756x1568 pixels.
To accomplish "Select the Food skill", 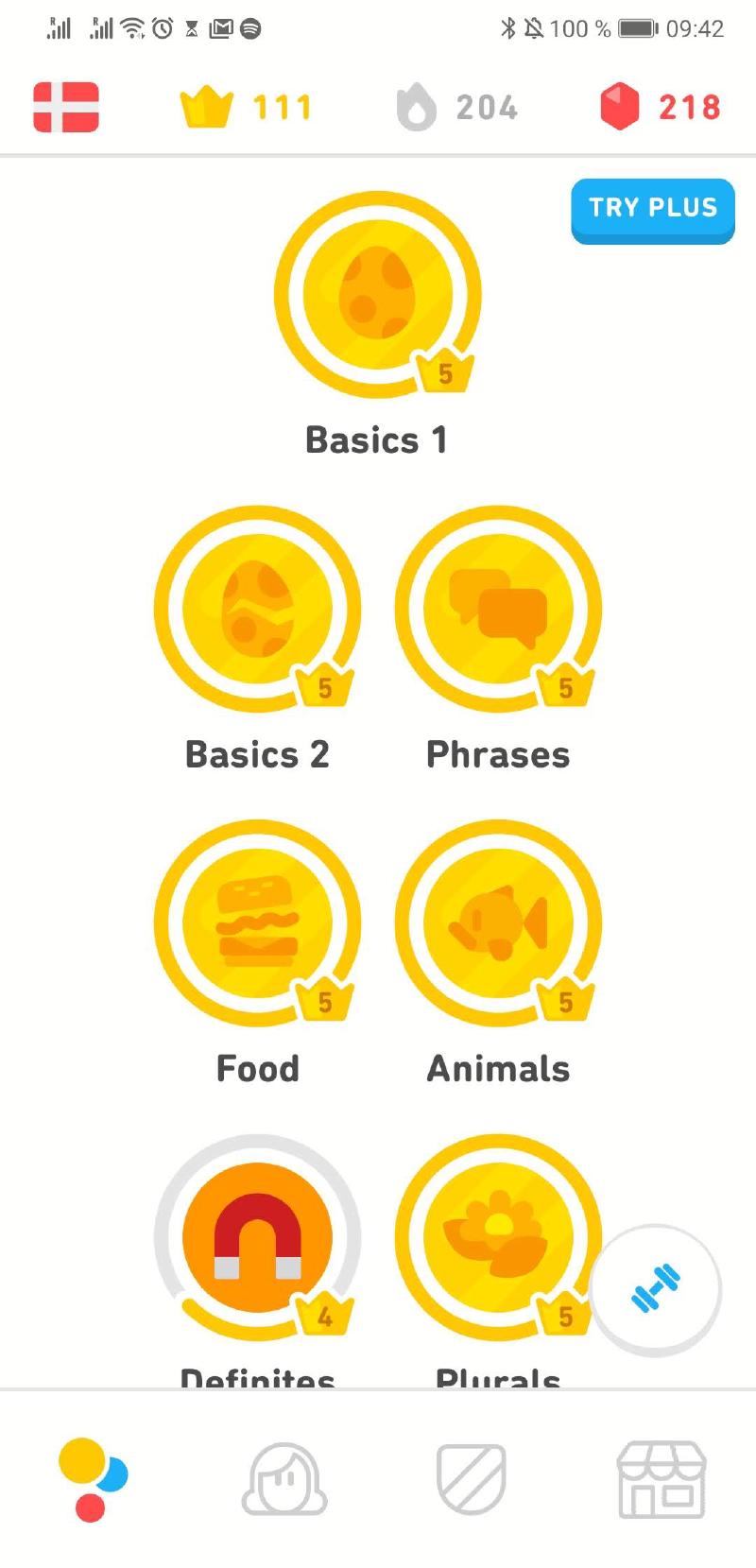I will coord(257,923).
